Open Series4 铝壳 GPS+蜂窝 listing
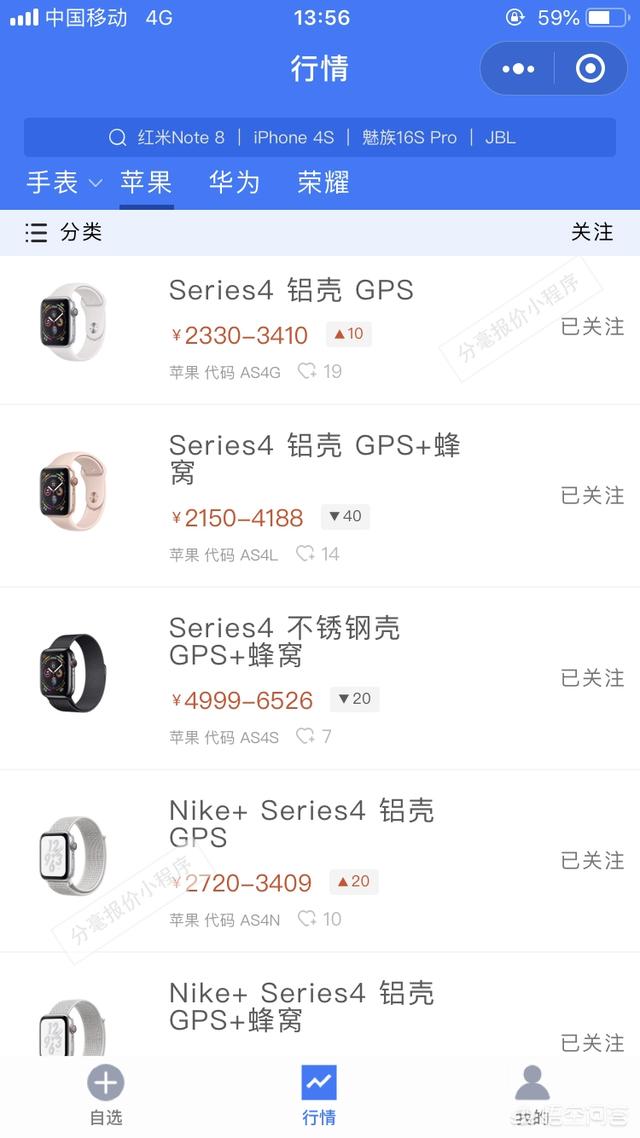640x1138 pixels. pyautogui.click(x=314, y=458)
